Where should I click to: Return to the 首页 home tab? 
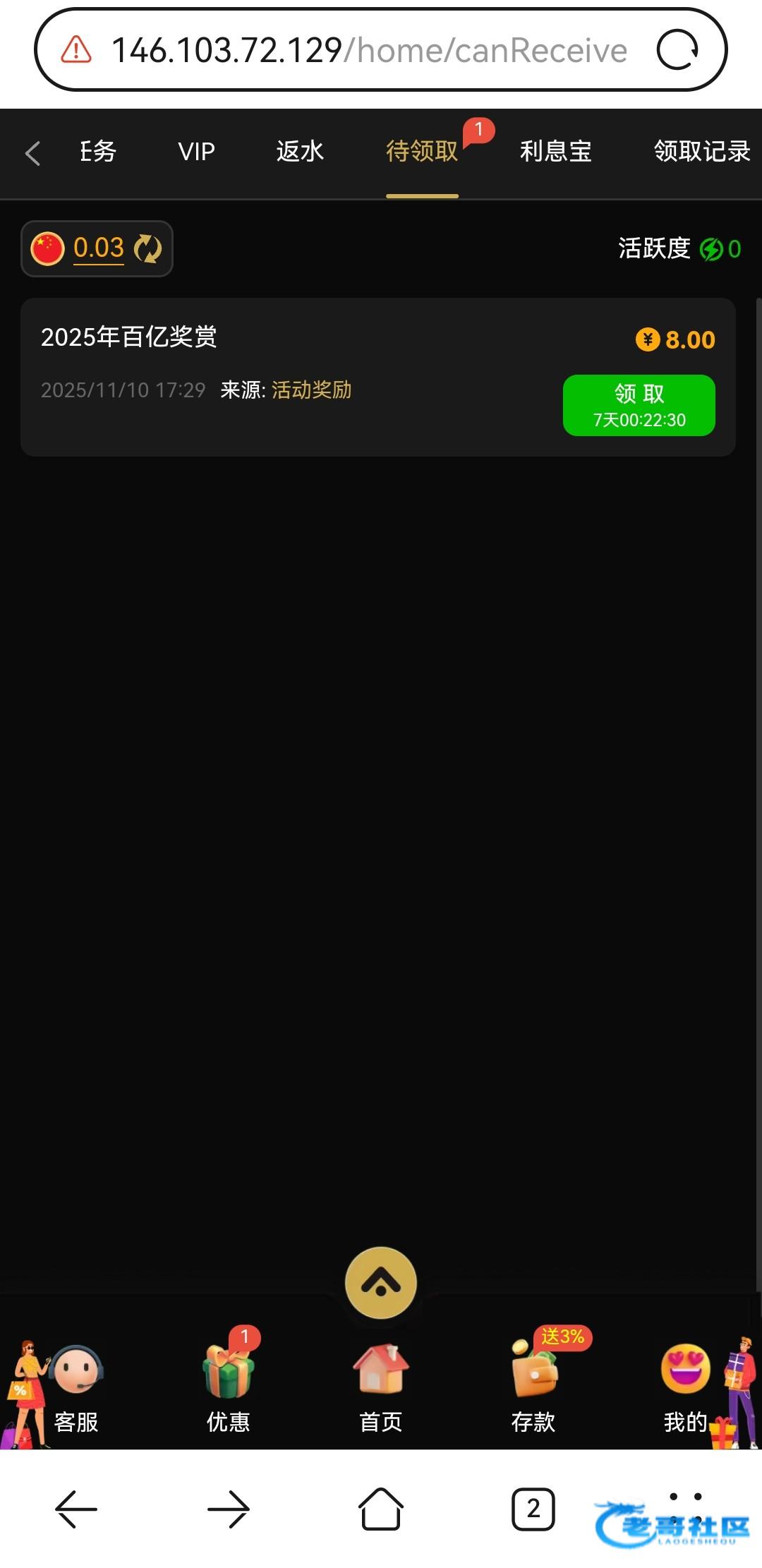pos(381,1387)
